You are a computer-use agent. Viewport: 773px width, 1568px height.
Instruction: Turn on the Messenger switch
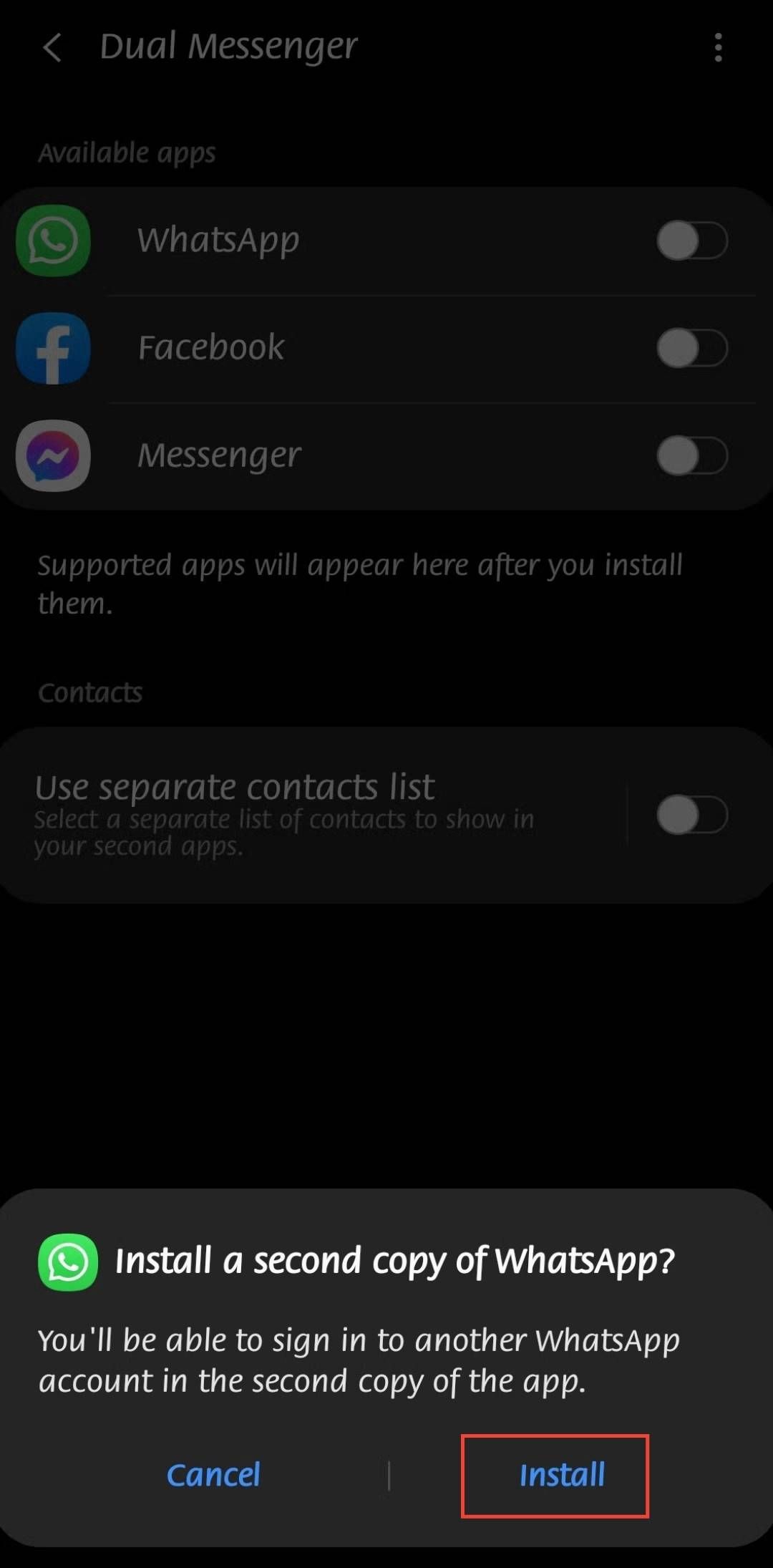[691, 456]
